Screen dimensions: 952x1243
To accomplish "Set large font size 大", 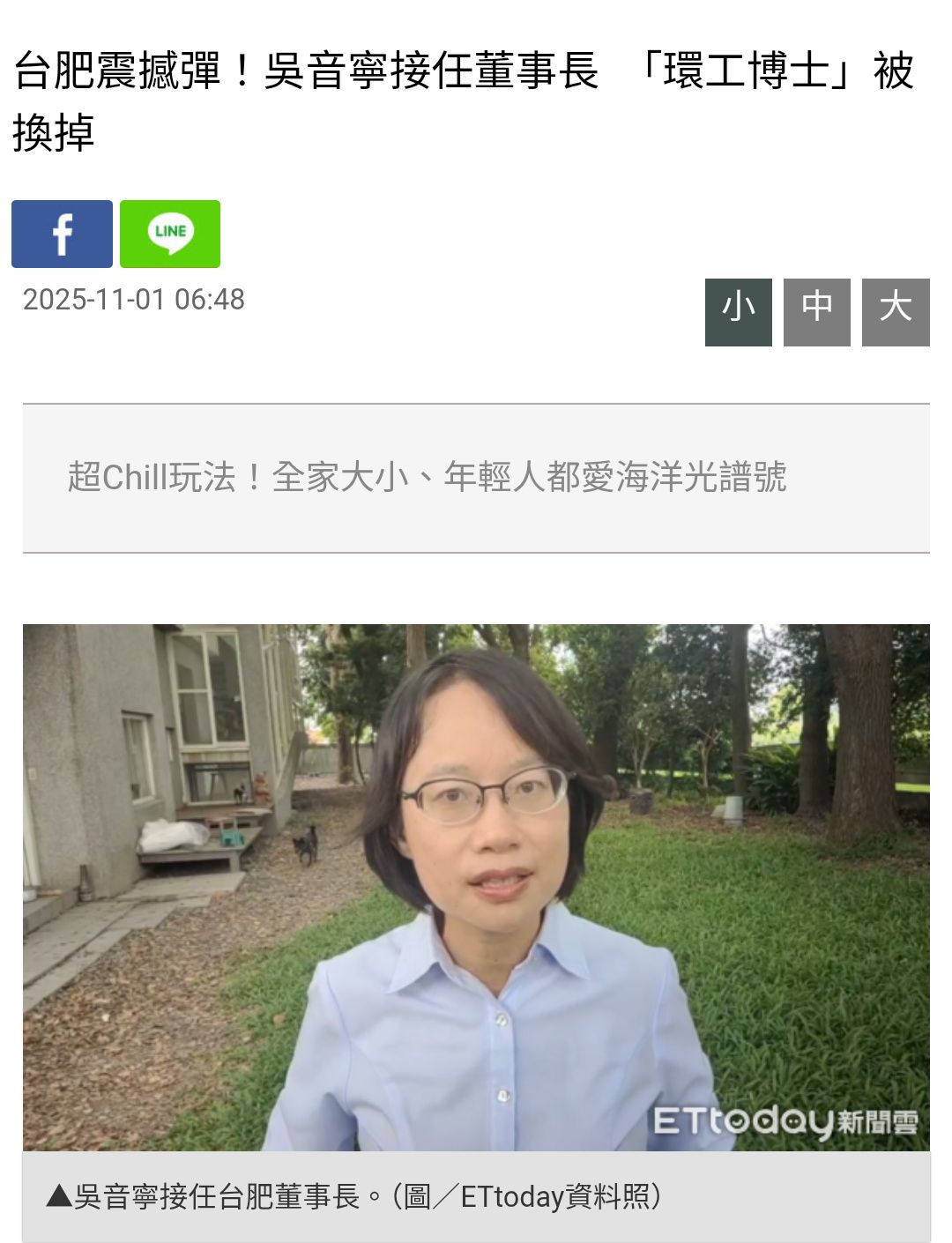I will pos(895,312).
